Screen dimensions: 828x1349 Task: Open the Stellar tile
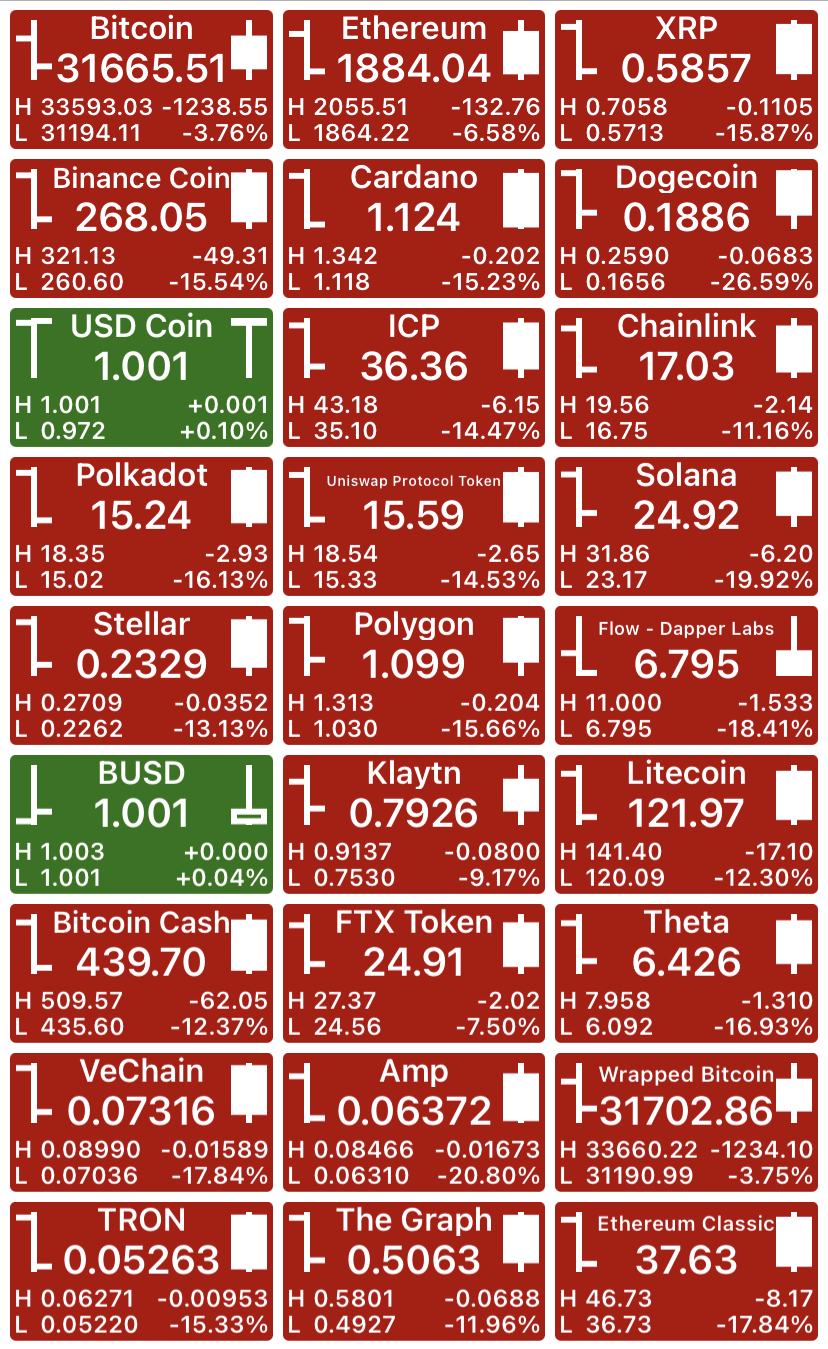tap(141, 676)
